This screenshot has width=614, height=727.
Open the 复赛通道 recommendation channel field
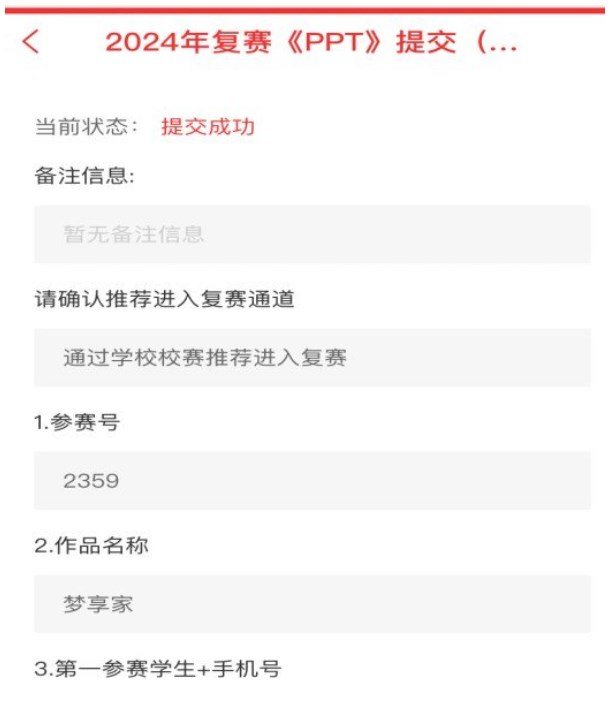point(311,358)
